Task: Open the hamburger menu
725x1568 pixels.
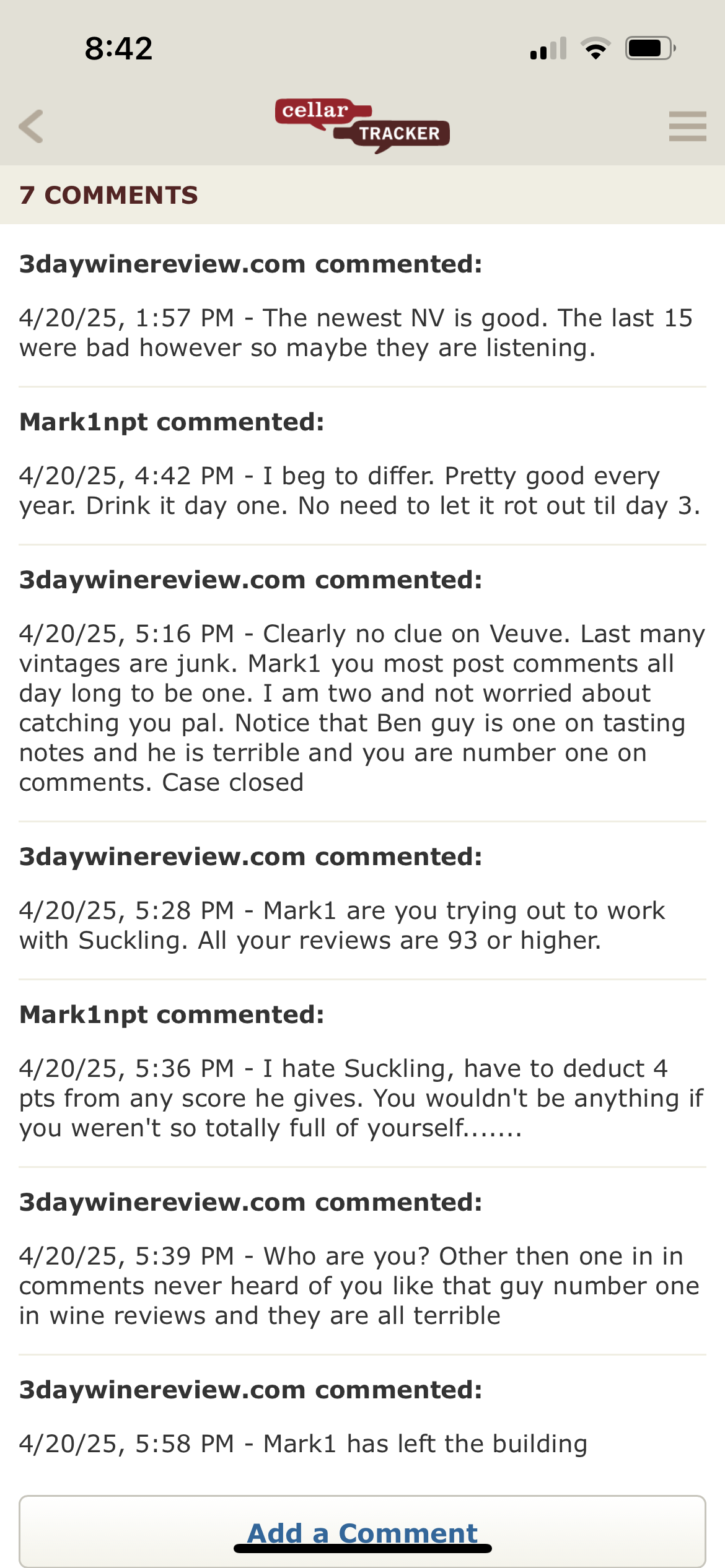Action: (x=687, y=126)
